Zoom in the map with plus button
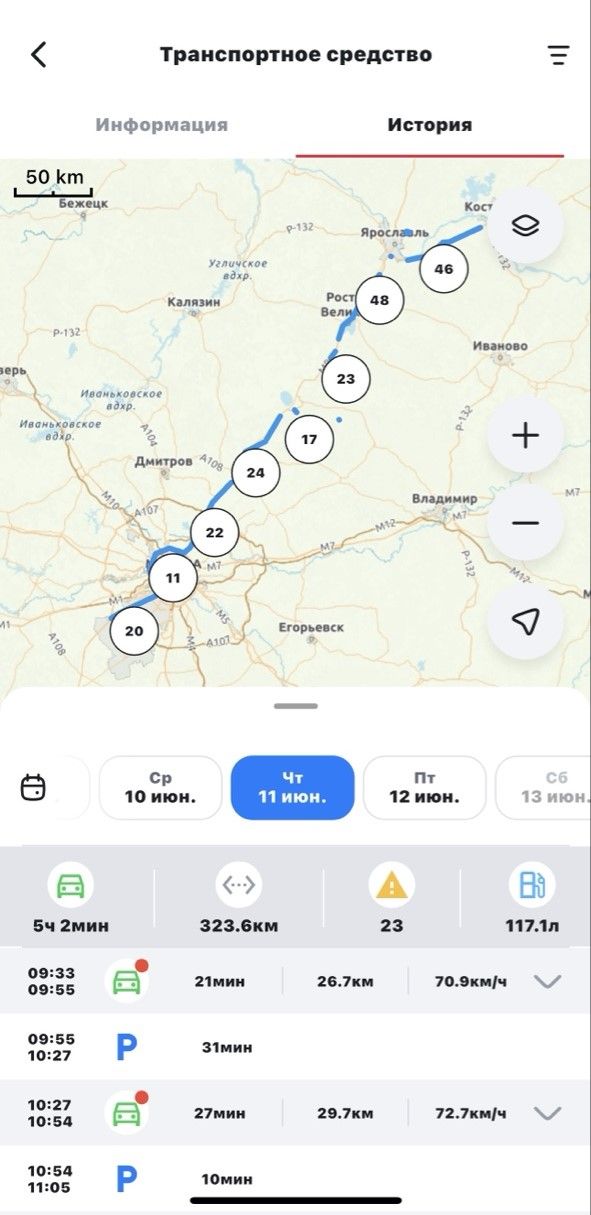This screenshot has width=591, height=1215. click(525, 435)
